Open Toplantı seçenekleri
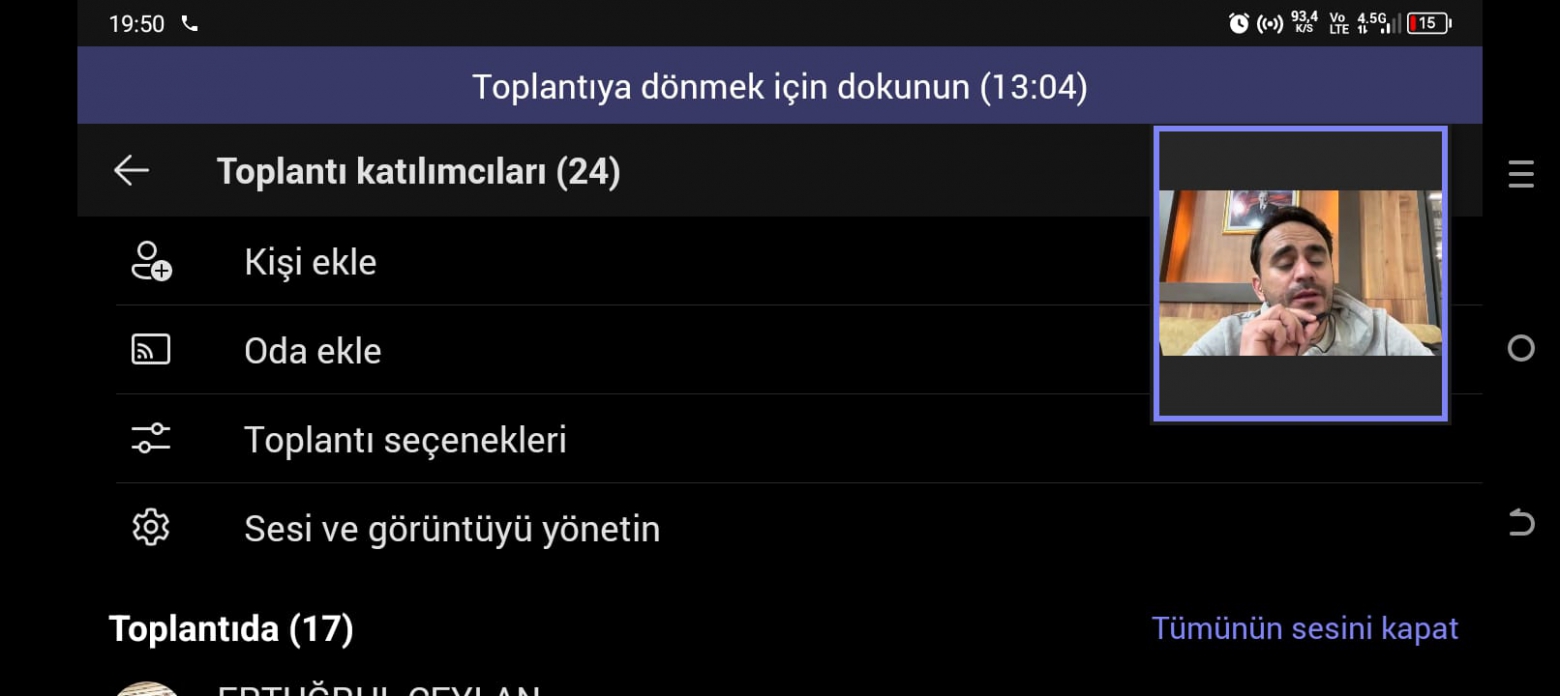Screen dimensions: 1560x696 (x=405, y=440)
